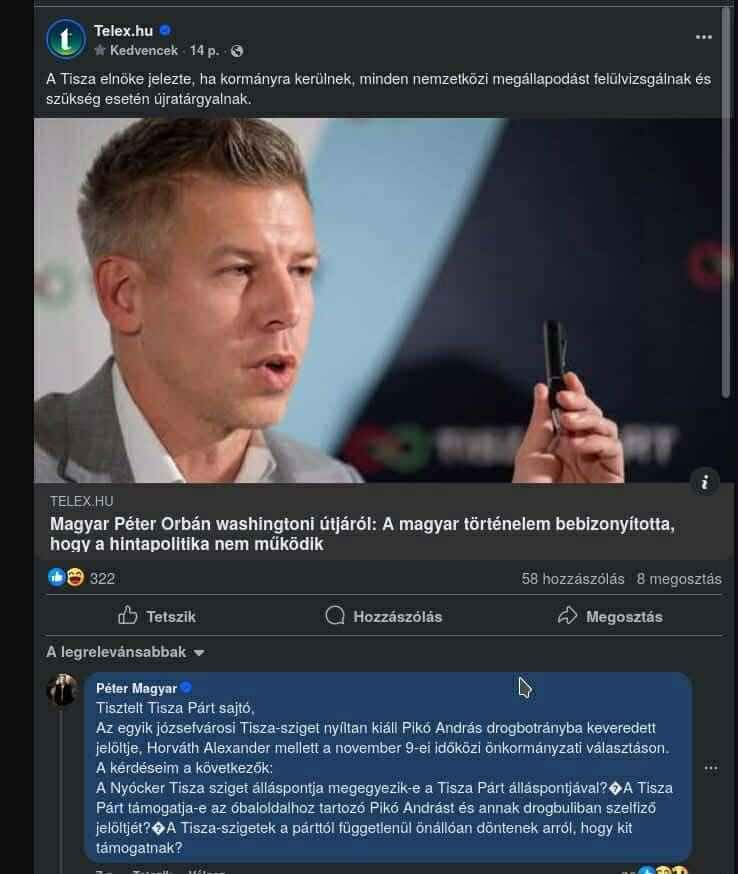Share the post via Megosztás
Image resolution: width=738 pixels, height=874 pixels.
click(x=610, y=616)
